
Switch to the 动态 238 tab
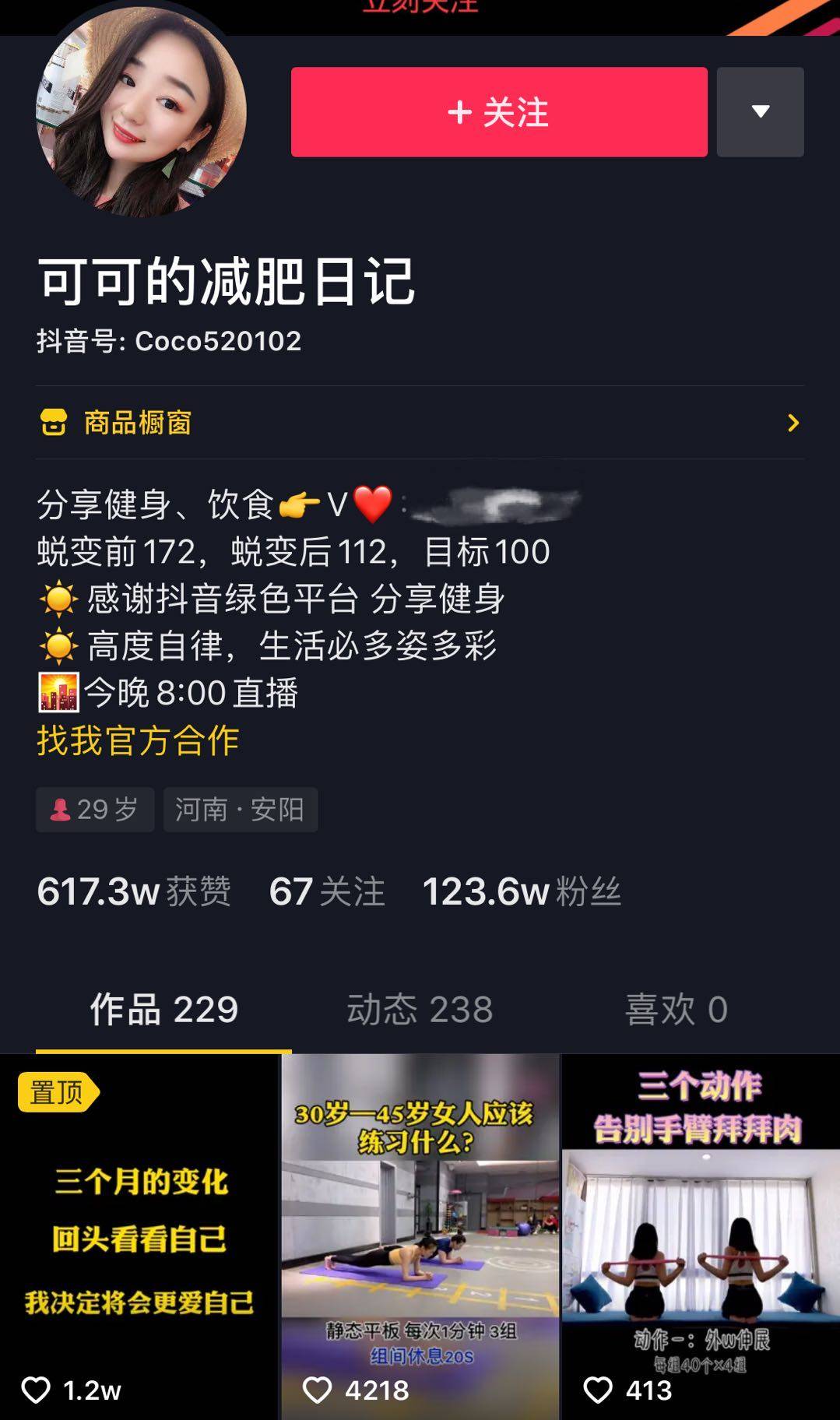tap(420, 1010)
